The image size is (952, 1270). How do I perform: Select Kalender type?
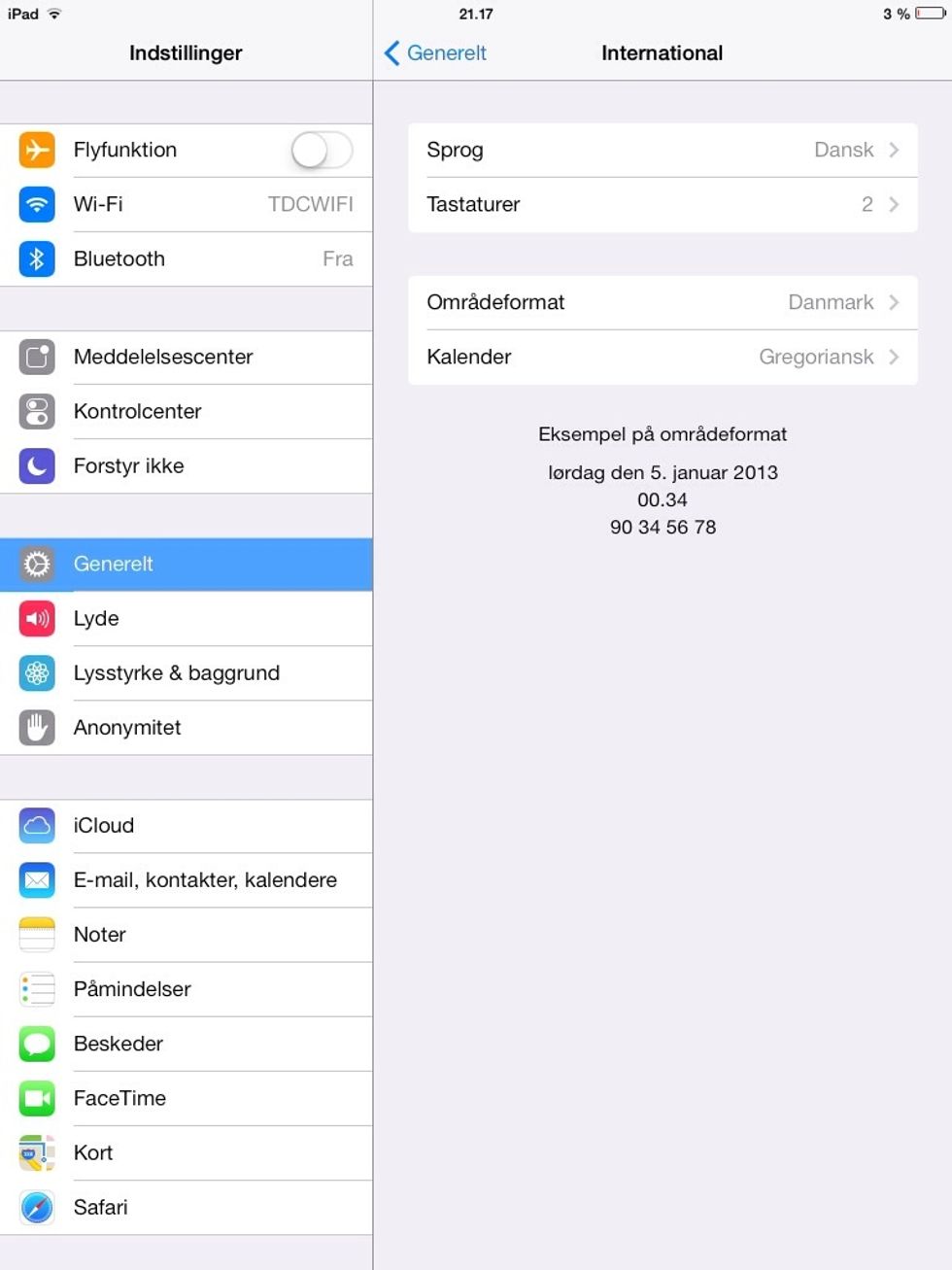click(x=663, y=358)
